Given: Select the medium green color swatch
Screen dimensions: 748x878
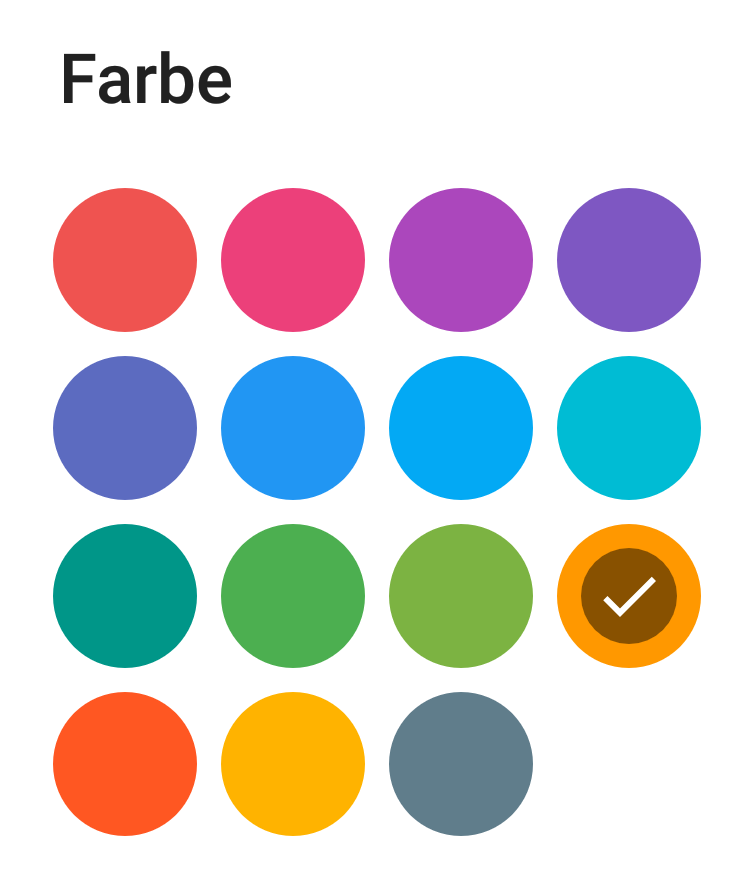Looking at the screenshot, I should [293, 595].
